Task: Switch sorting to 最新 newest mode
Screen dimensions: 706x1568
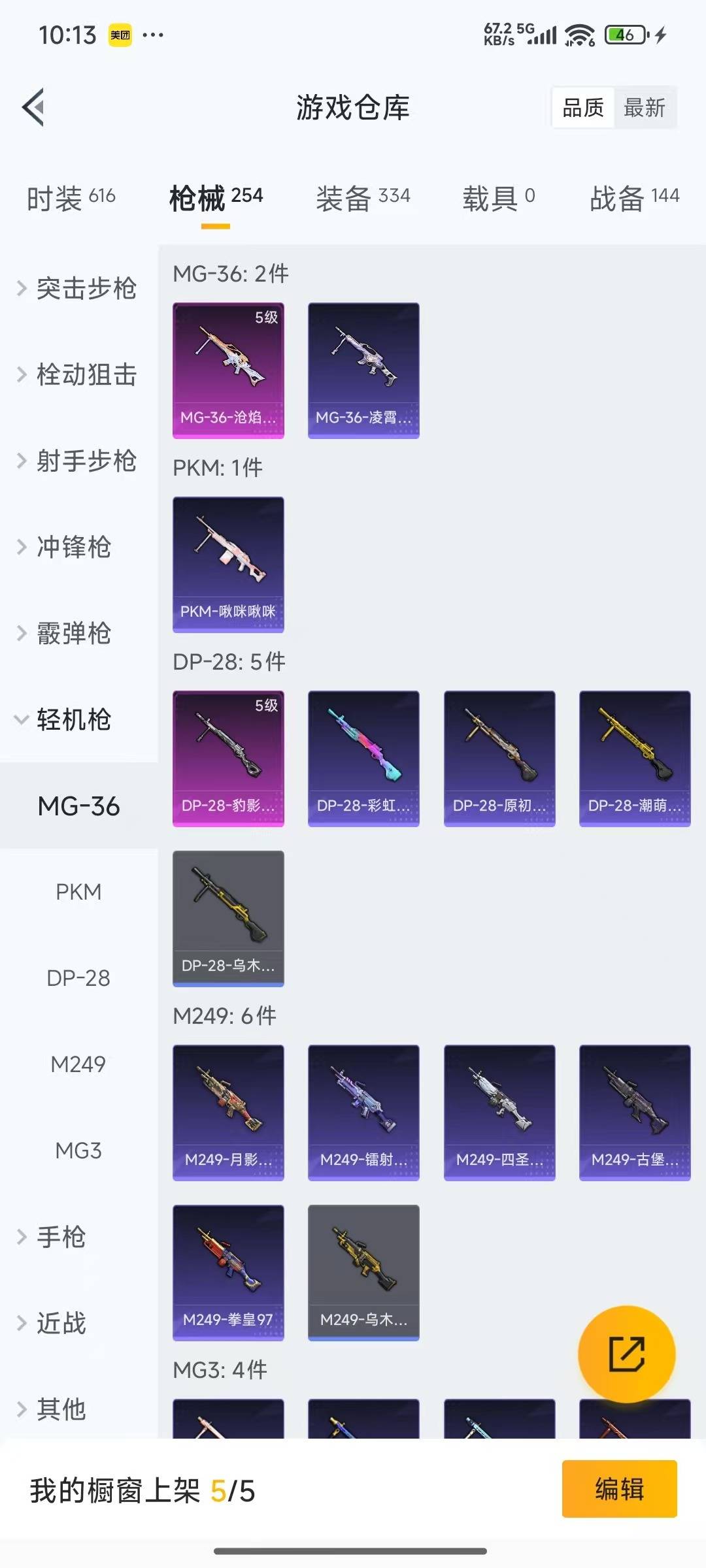Action: tap(645, 107)
